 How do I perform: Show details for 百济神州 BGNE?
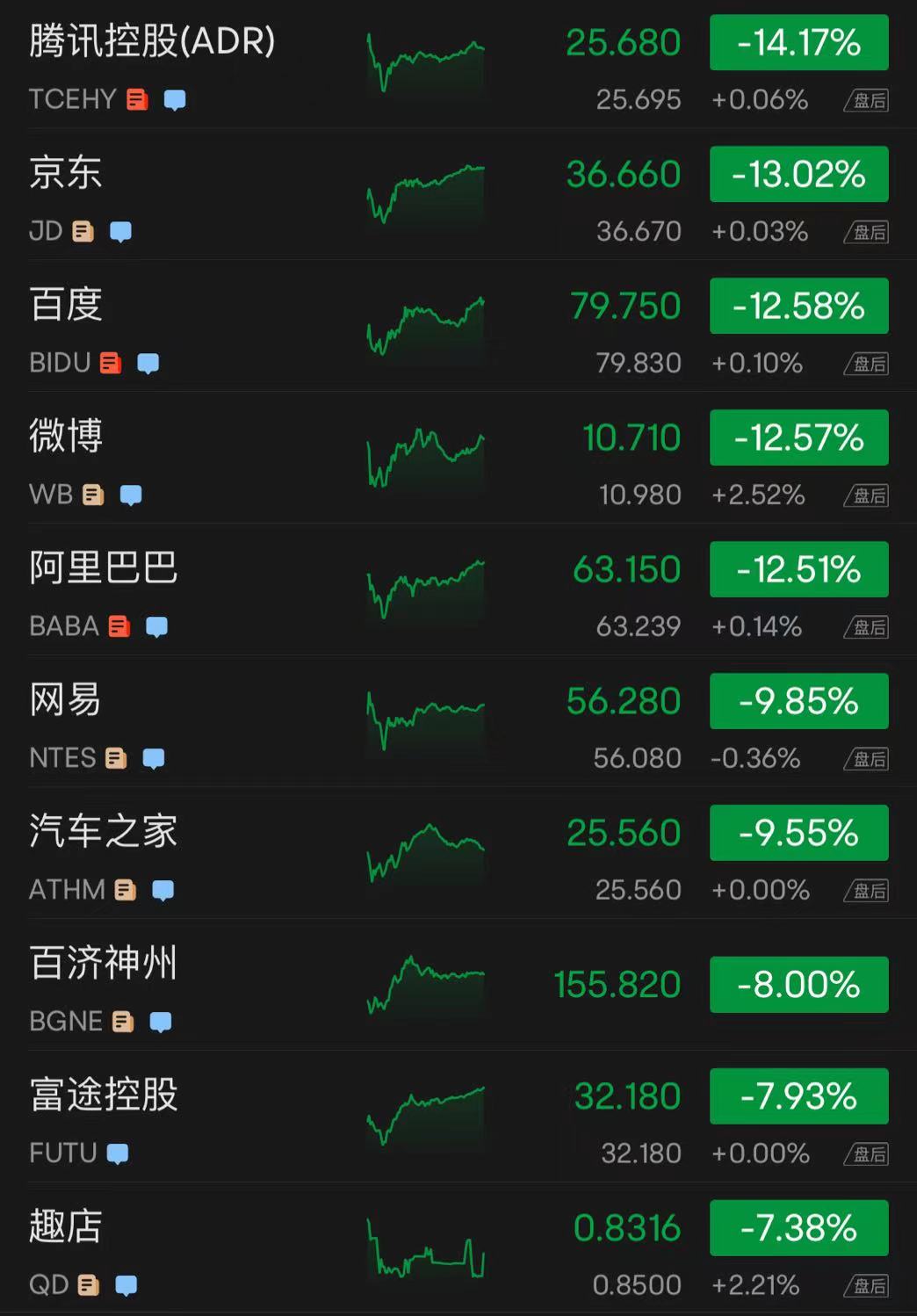tap(104, 964)
